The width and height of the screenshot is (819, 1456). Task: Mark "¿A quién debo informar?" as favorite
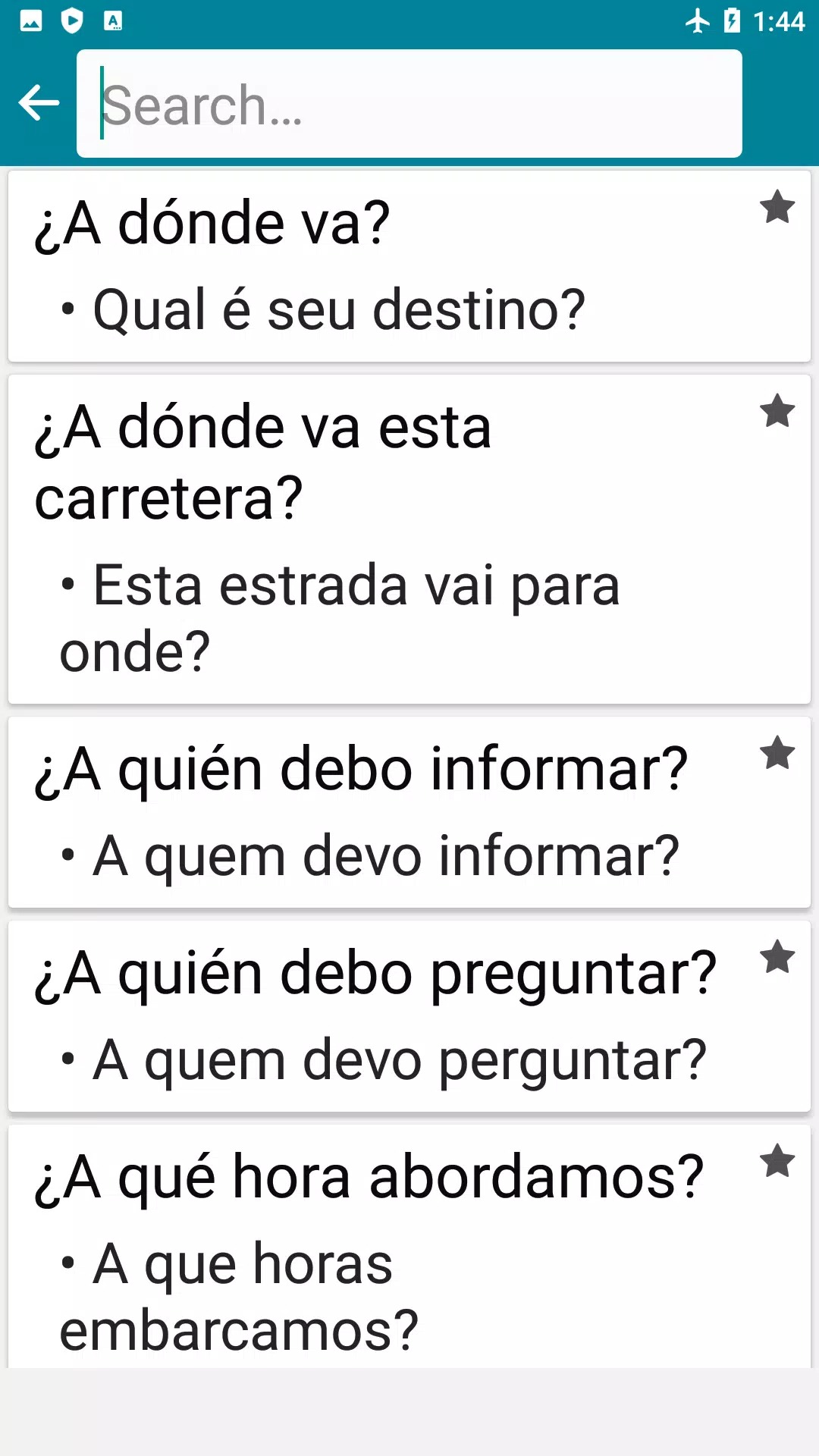[x=777, y=753]
